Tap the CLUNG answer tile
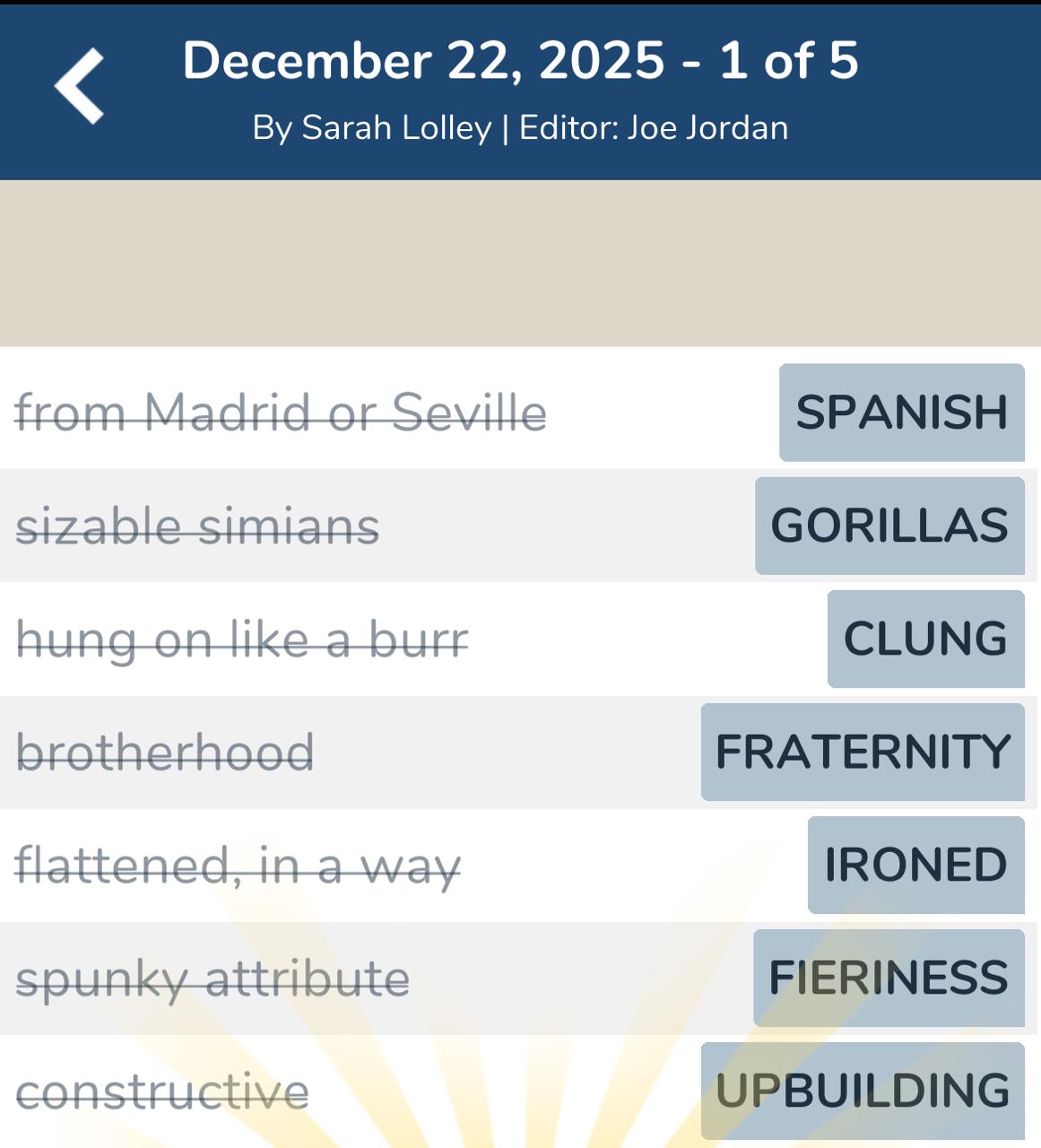 pos(925,639)
